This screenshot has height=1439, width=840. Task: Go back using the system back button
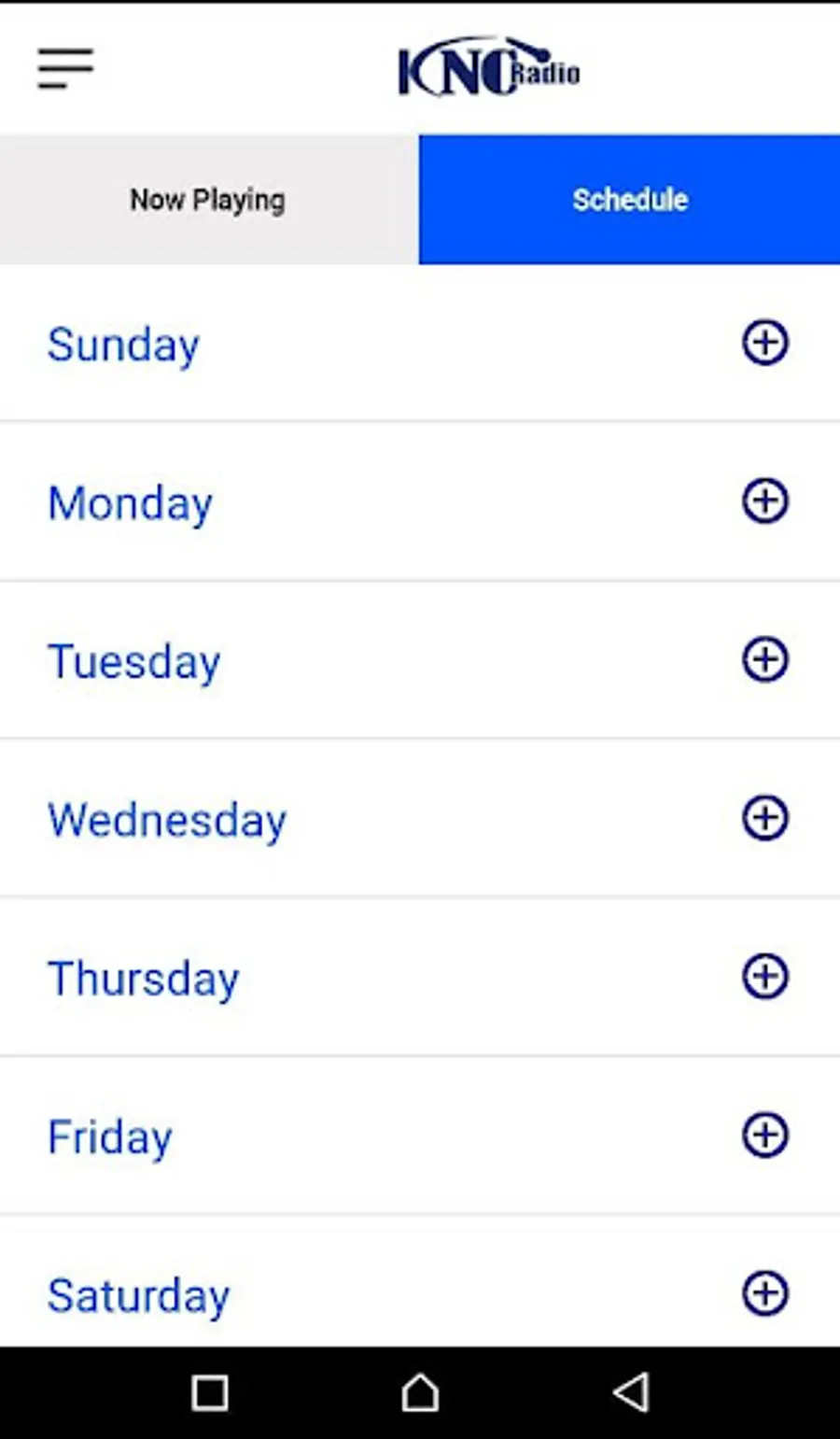click(631, 1393)
